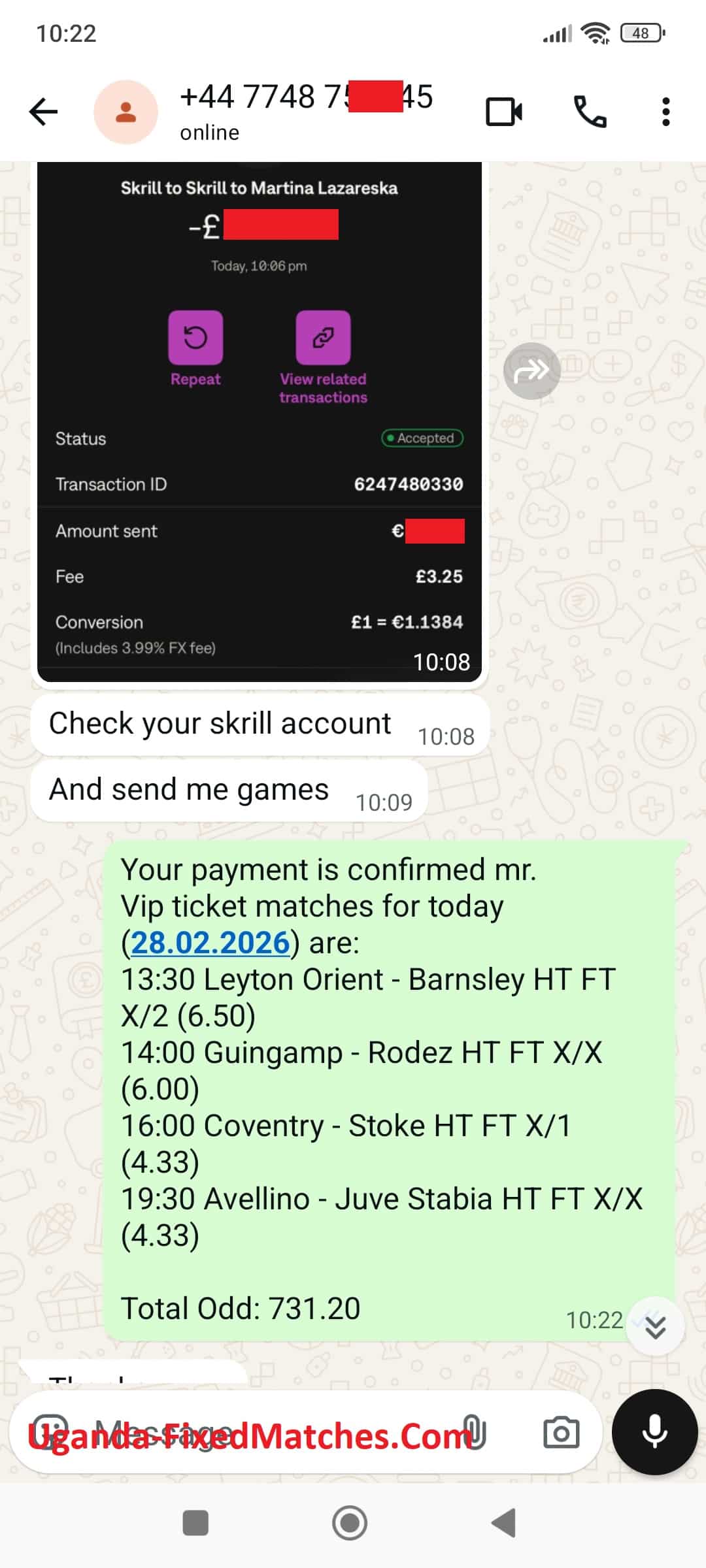This screenshot has height=1568, width=706.
Task: Start a video call
Action: point(504,112)
